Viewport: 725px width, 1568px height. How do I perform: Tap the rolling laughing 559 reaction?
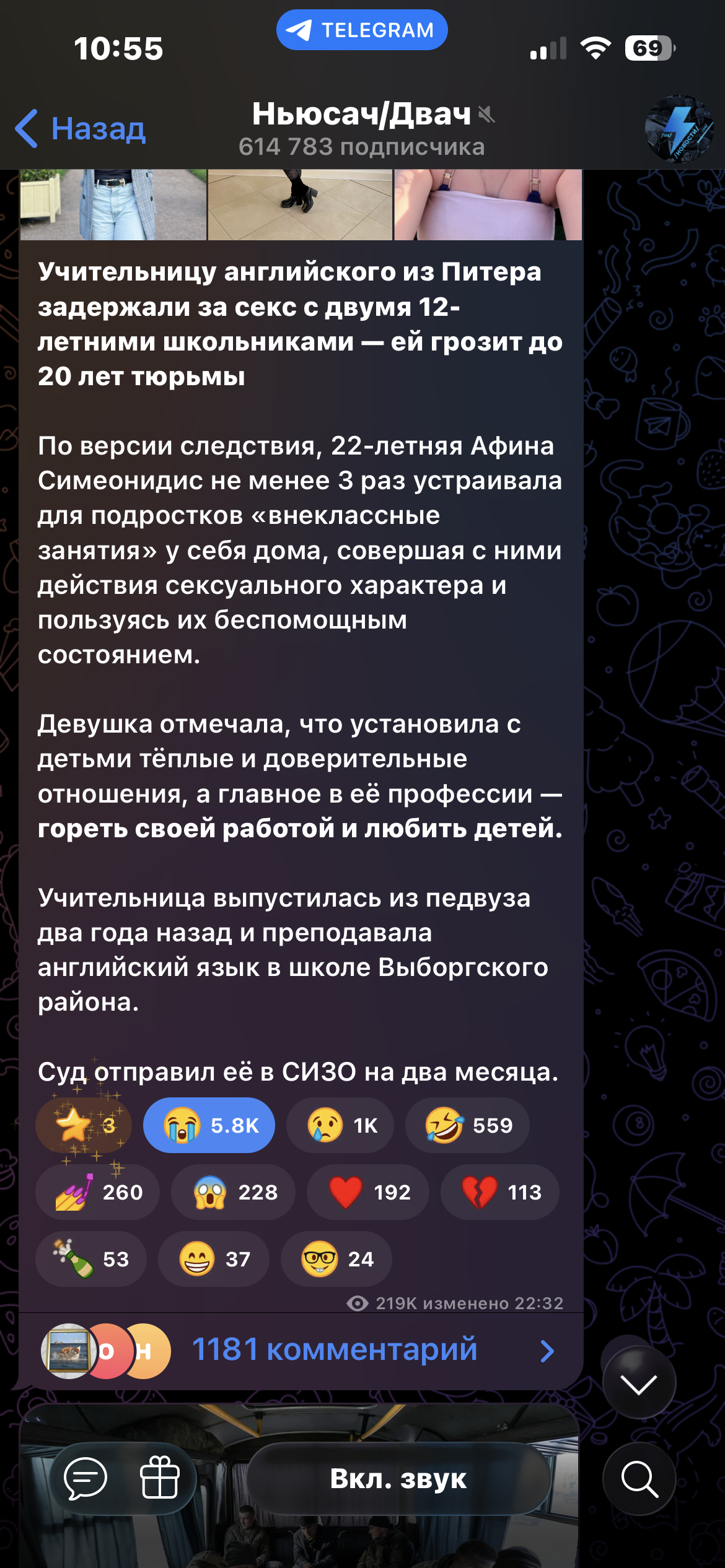click(467, 1125)
